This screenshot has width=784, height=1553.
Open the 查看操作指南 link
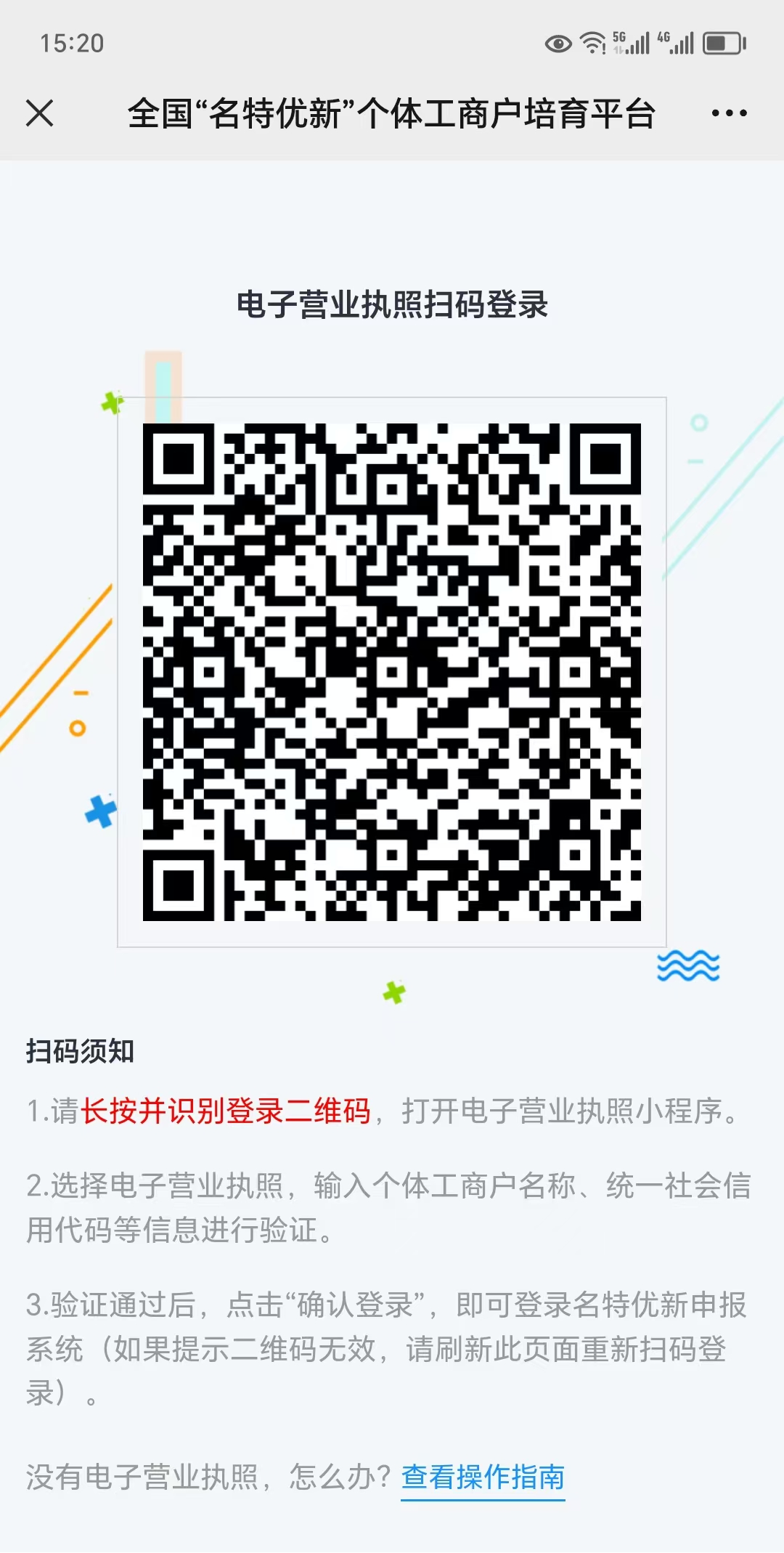coord(483,1477)
